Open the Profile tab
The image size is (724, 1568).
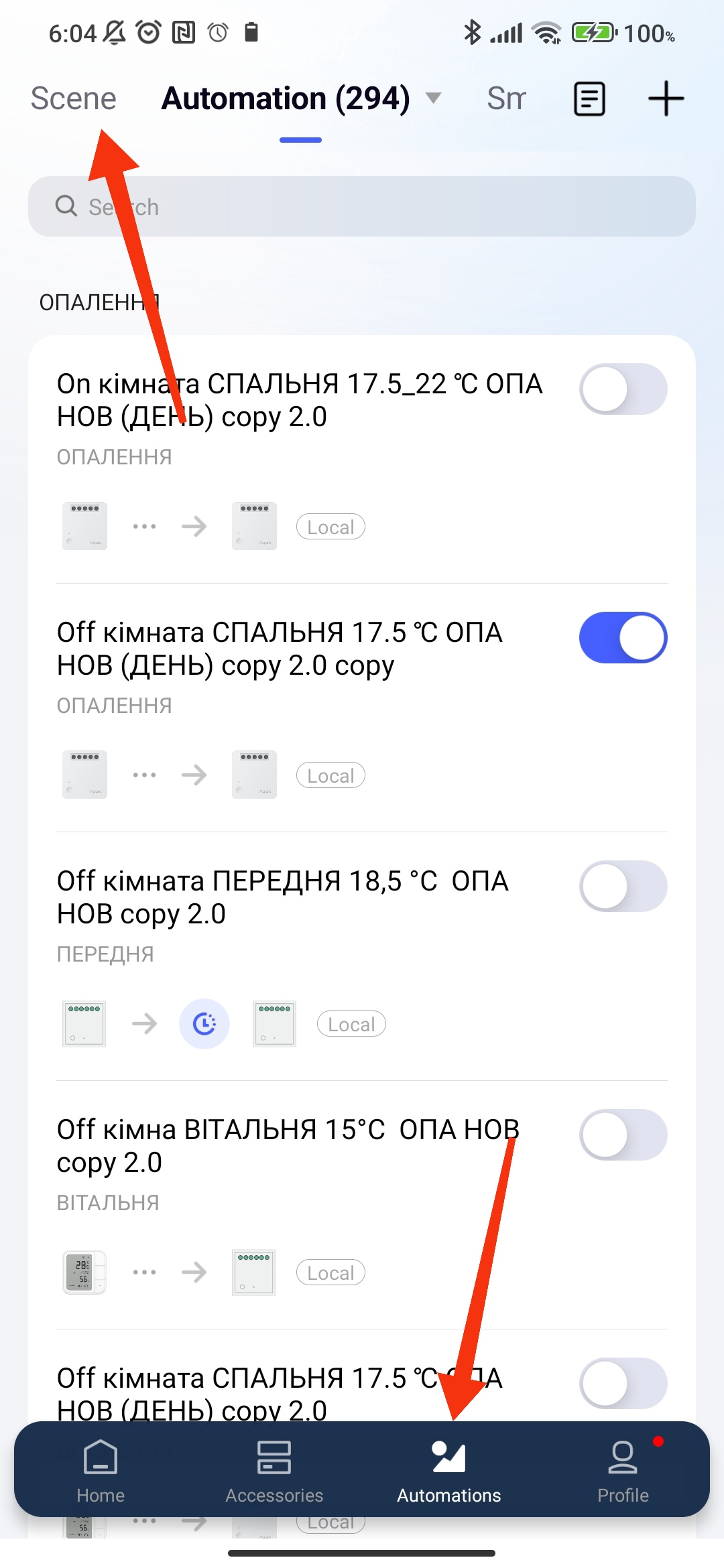point(623,1471)
